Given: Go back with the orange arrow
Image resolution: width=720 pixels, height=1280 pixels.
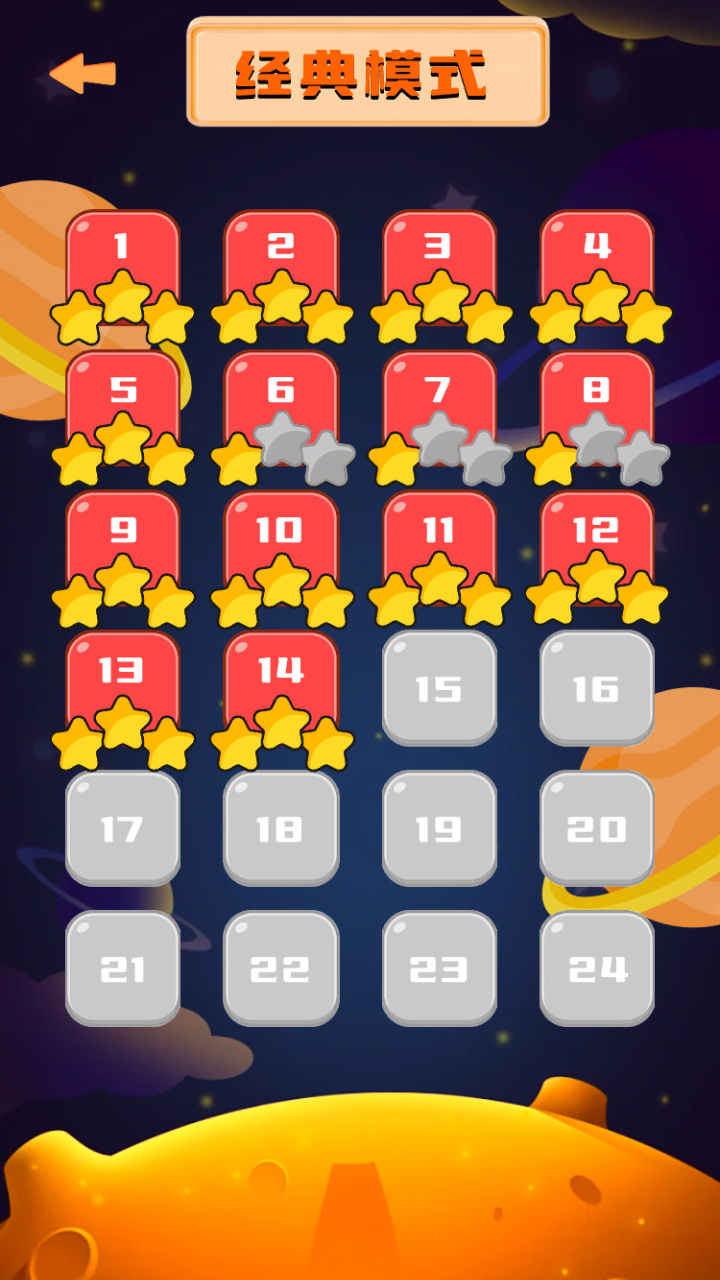Looking at the screenshot, I should coord(83,74).
